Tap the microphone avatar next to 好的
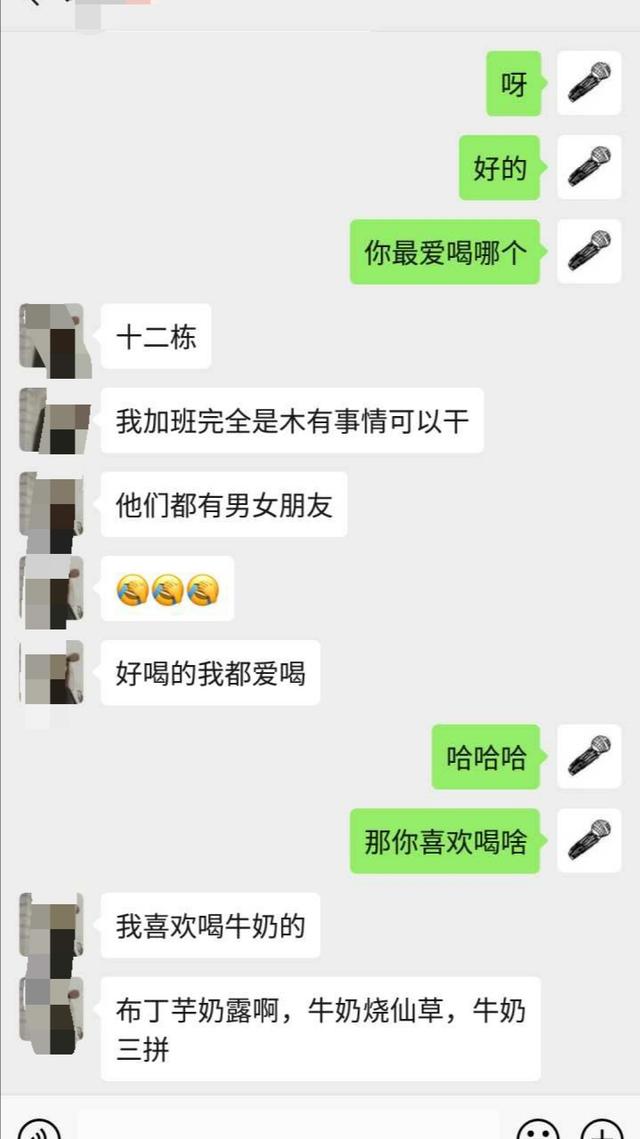Image resolution: width=640 pixels, height=1139 pixels. click(589, 168)
